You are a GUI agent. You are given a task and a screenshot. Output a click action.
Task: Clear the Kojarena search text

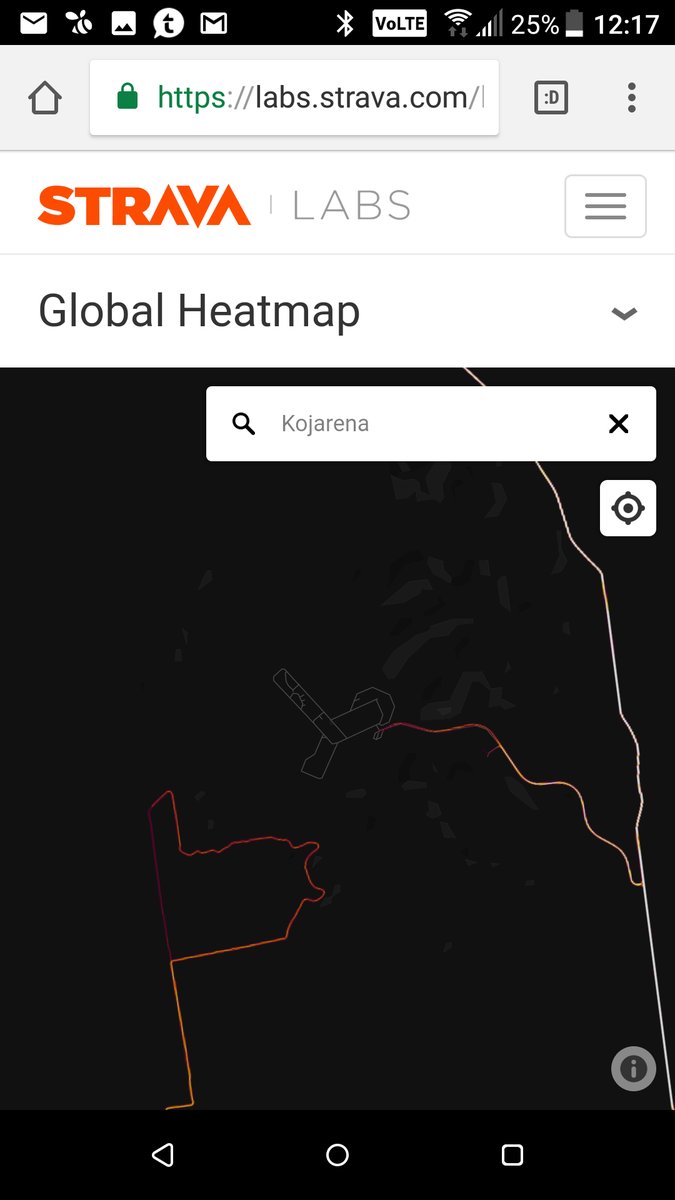pyautogui.click(x=619, y=424)
